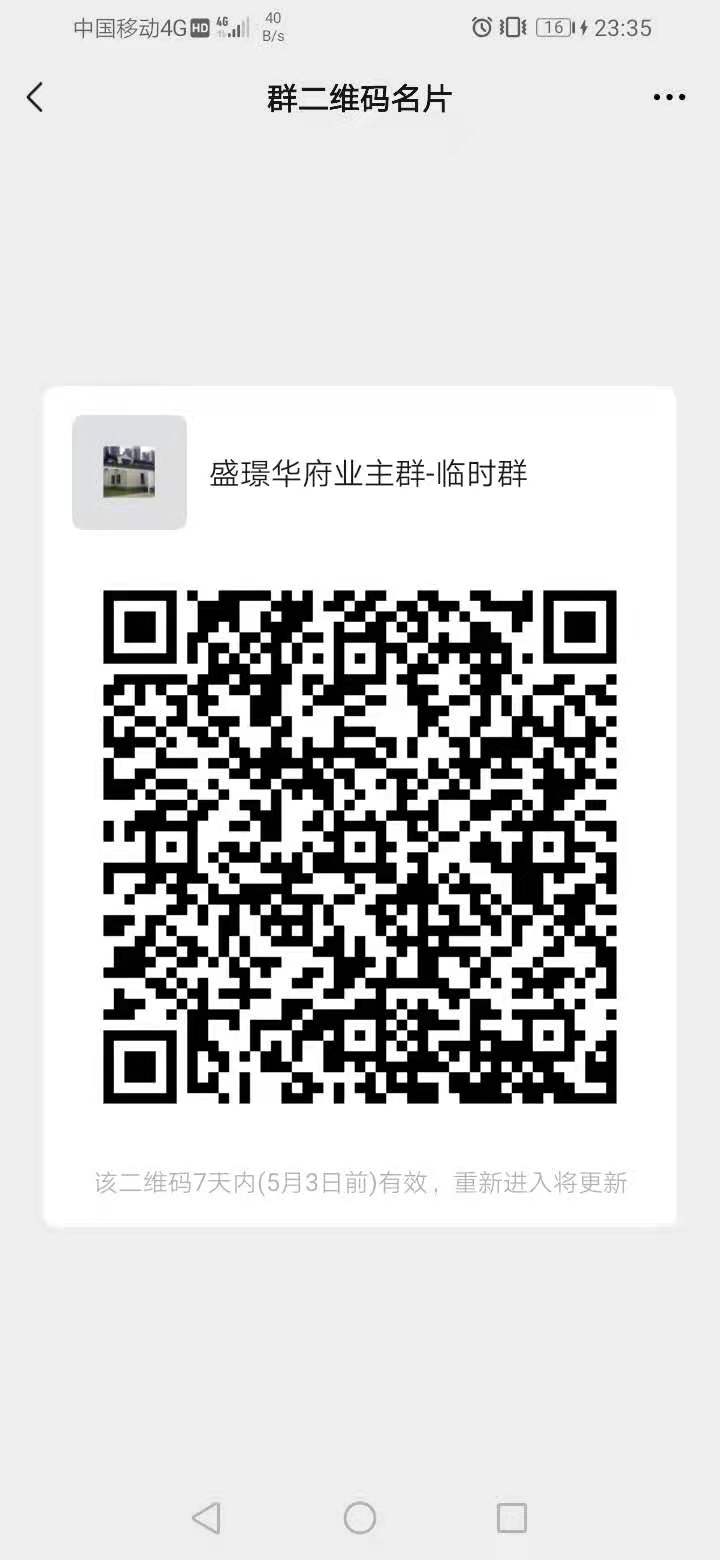
Task: Open the three-dot more options menu
Action: (x=669, y=98)
